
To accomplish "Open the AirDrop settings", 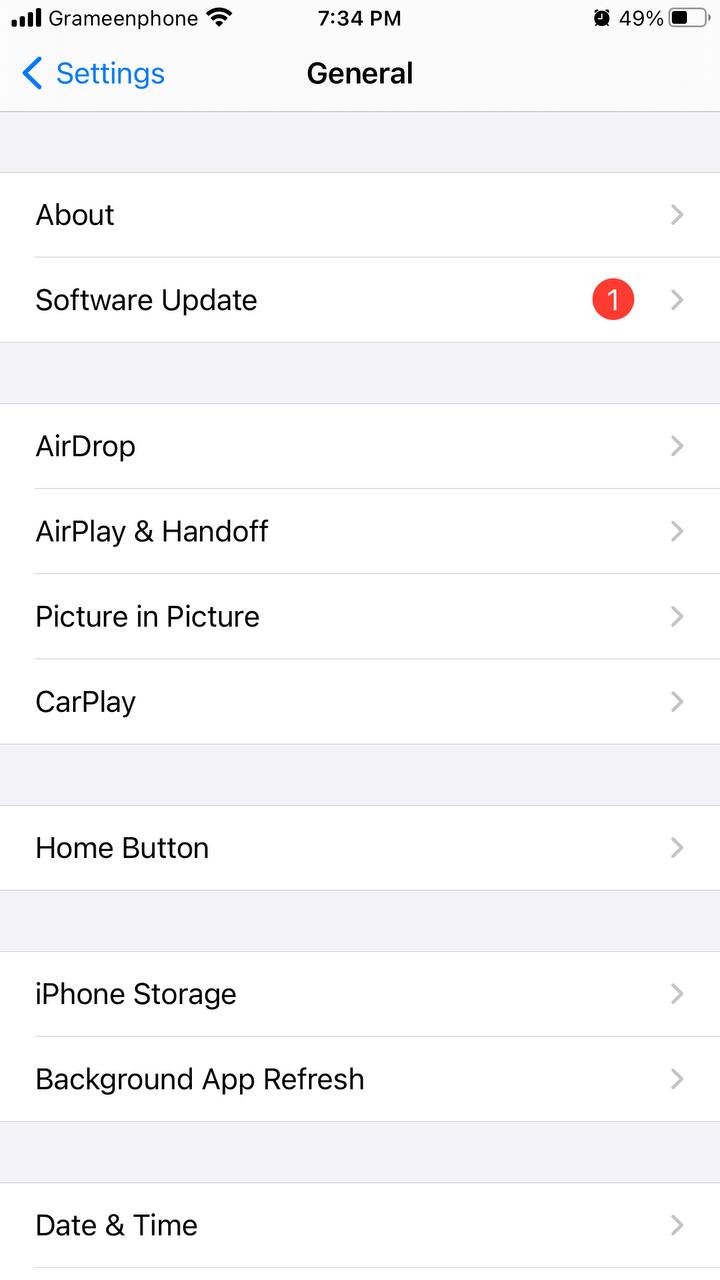I will pos(360,446).
